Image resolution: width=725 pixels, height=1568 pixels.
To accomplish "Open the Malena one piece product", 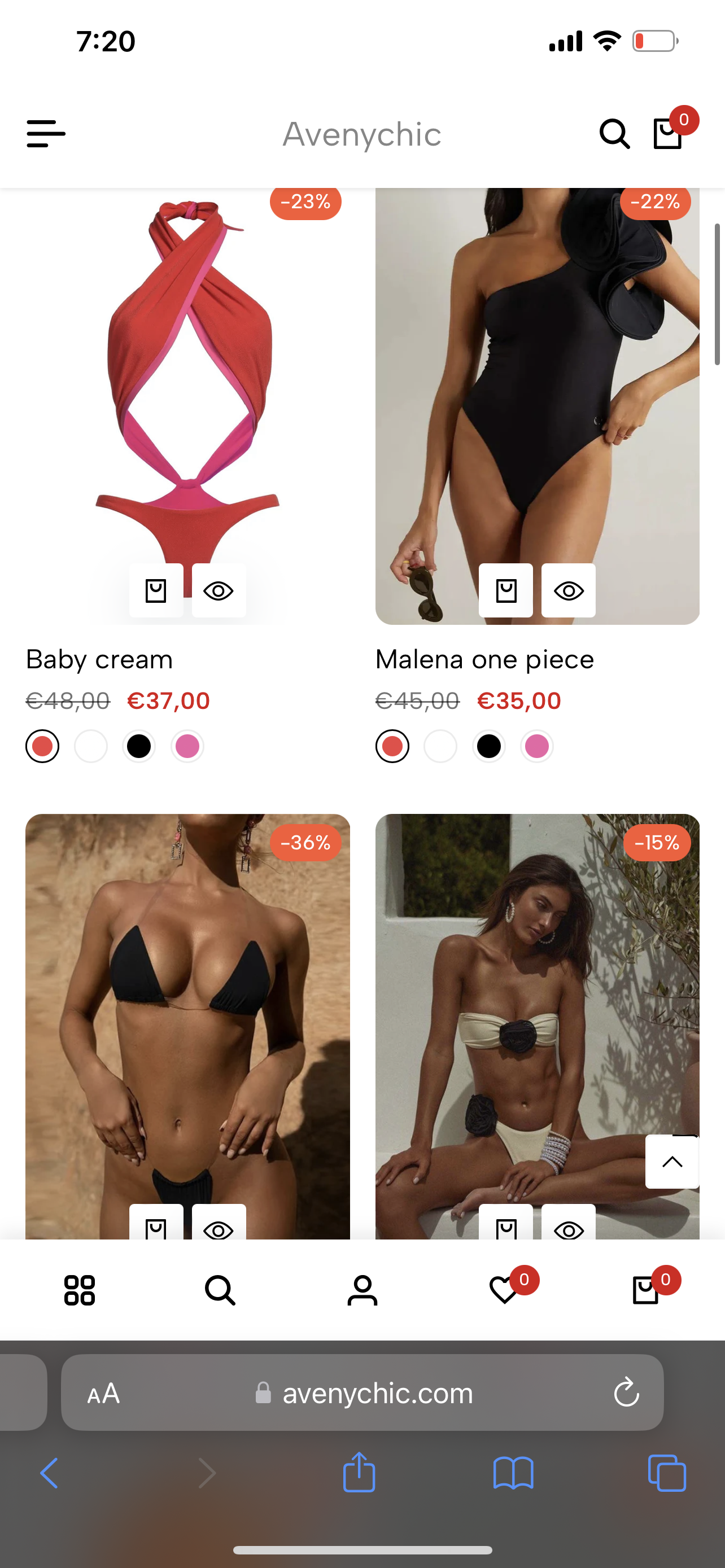I will 484,659.
